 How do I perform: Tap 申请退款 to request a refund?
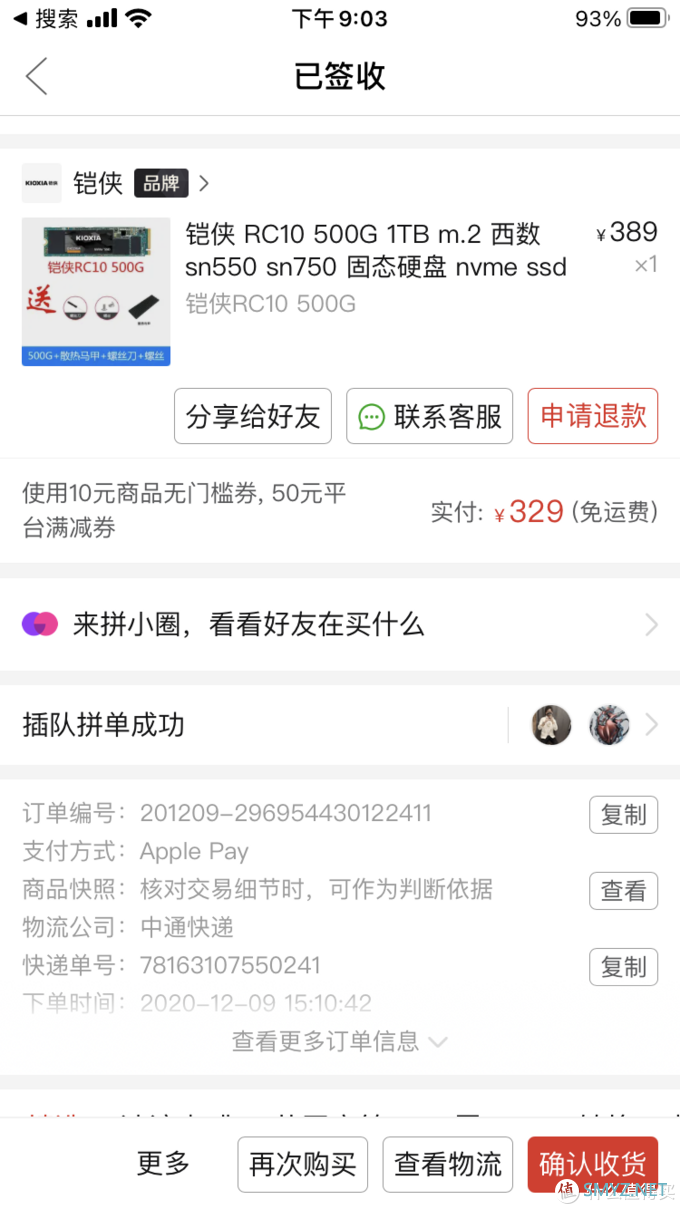click(x=593, y=416)
